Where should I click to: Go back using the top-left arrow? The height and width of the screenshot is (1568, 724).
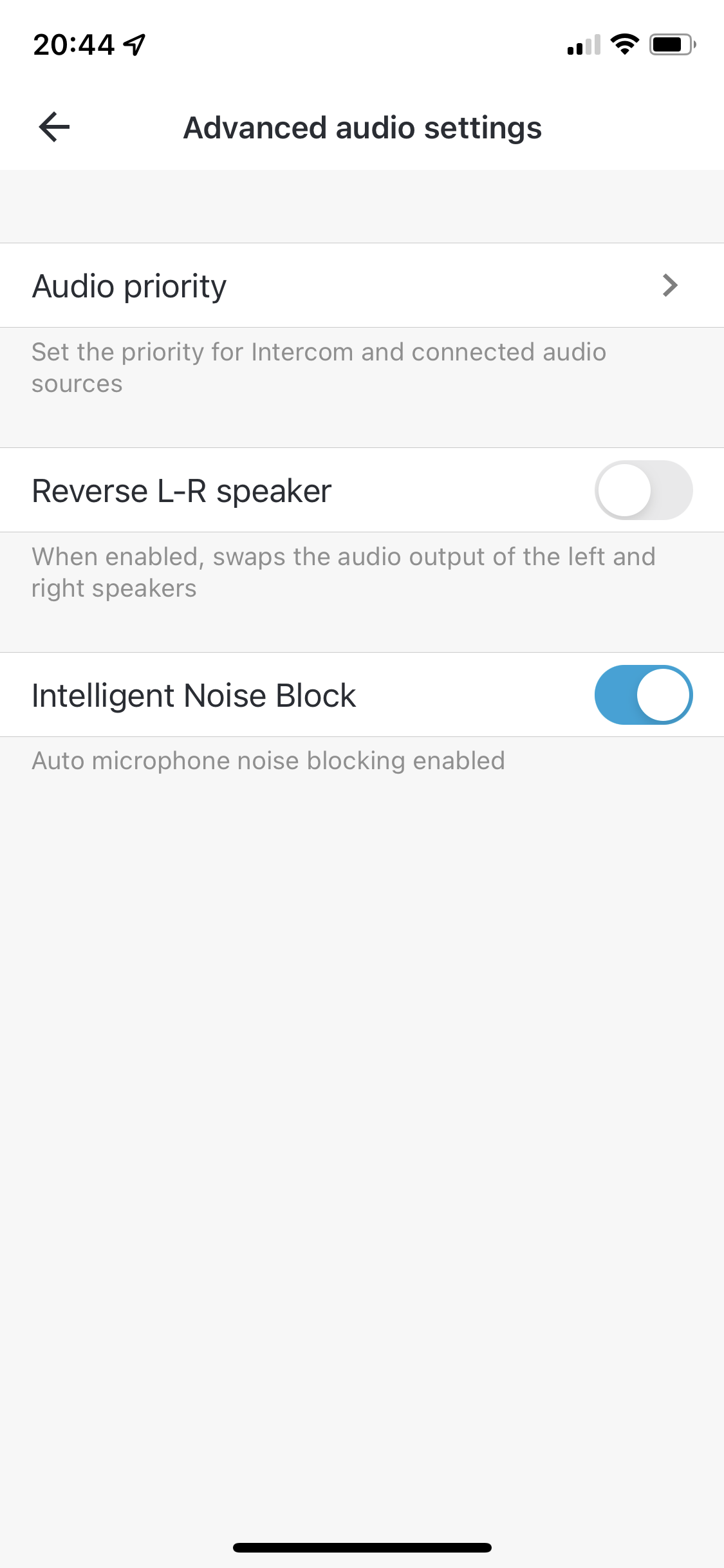54,127
